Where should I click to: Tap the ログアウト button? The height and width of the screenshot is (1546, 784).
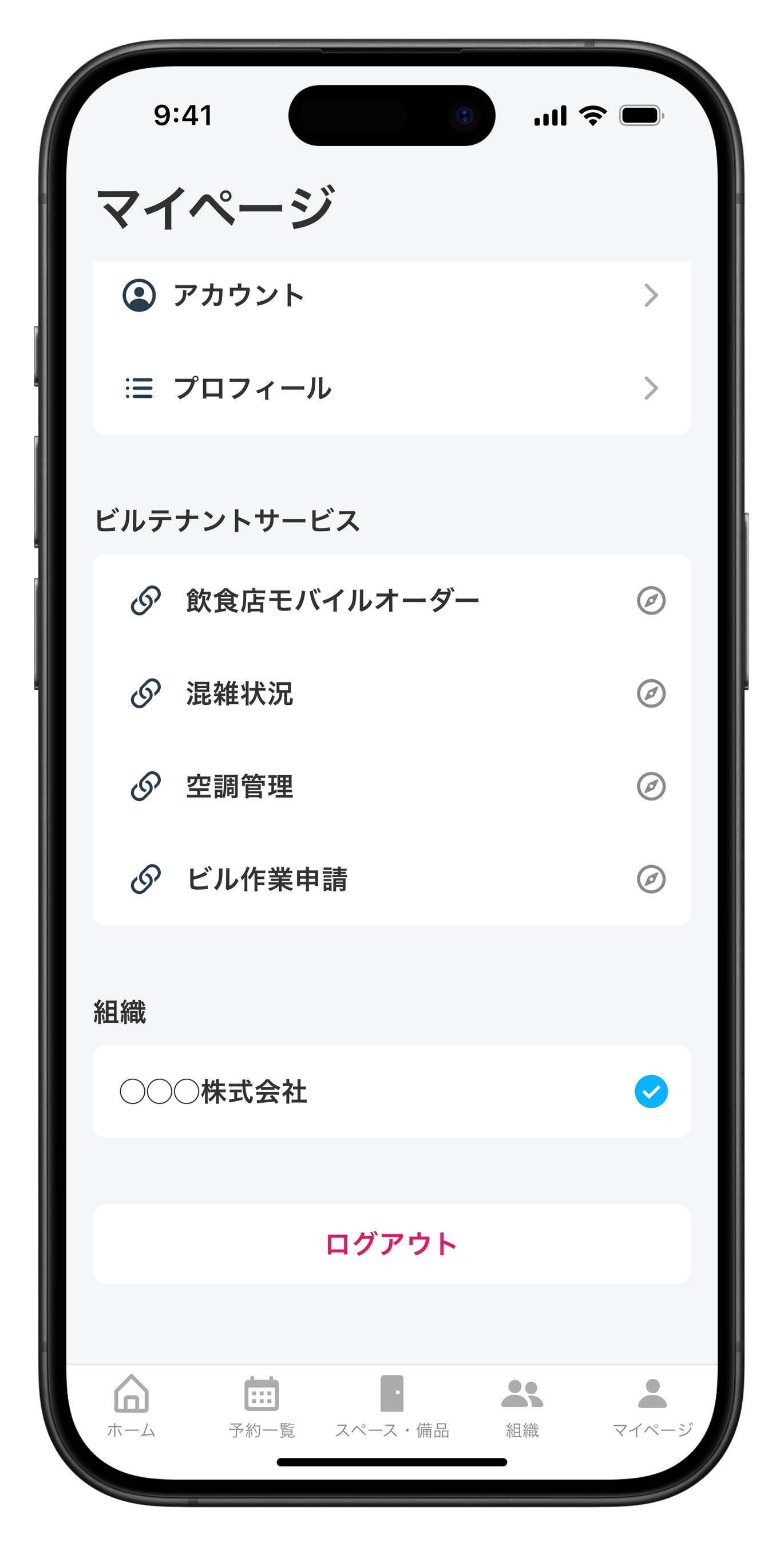[391, 1244]
